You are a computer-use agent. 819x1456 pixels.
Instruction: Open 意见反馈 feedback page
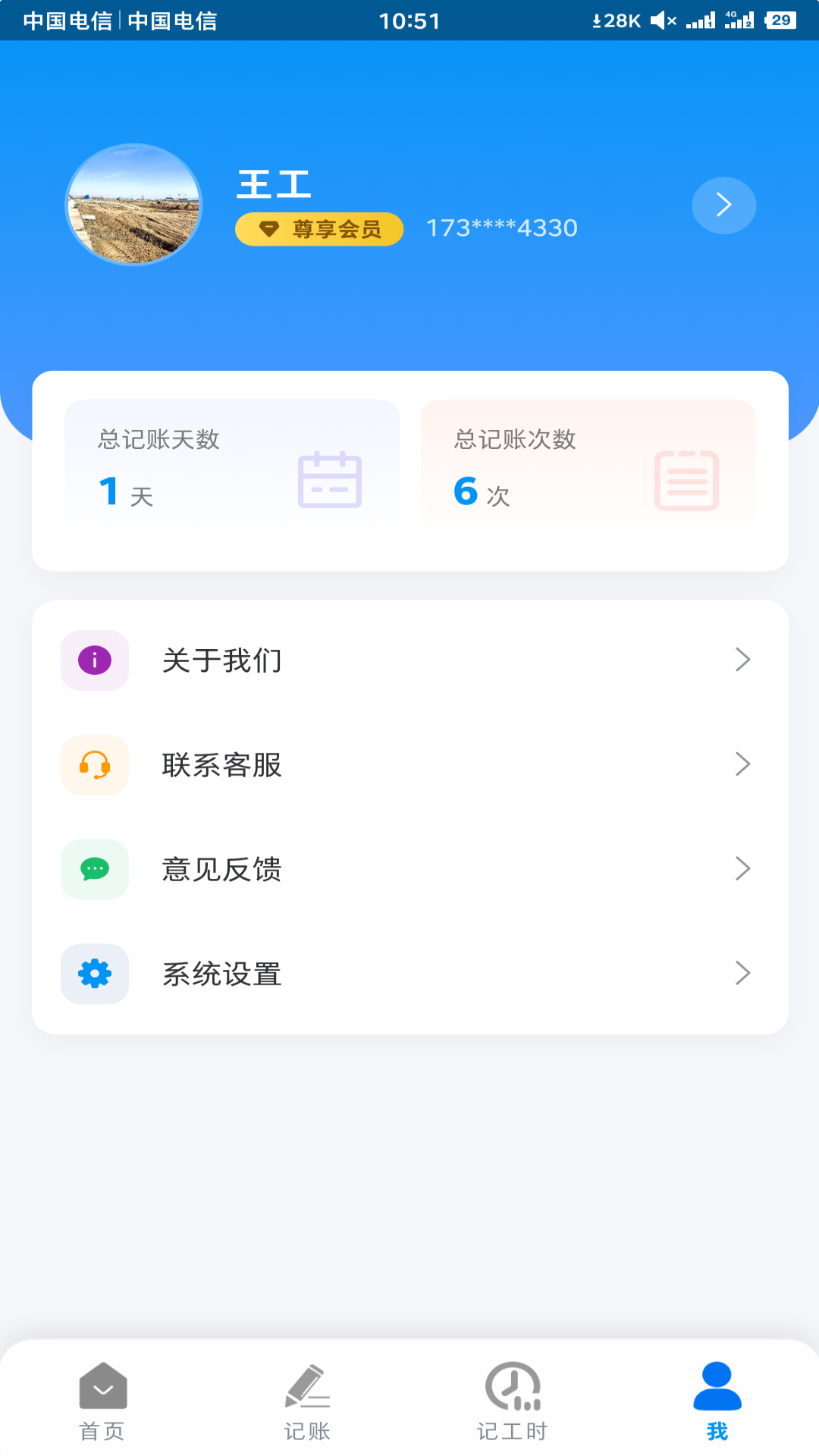221,870
